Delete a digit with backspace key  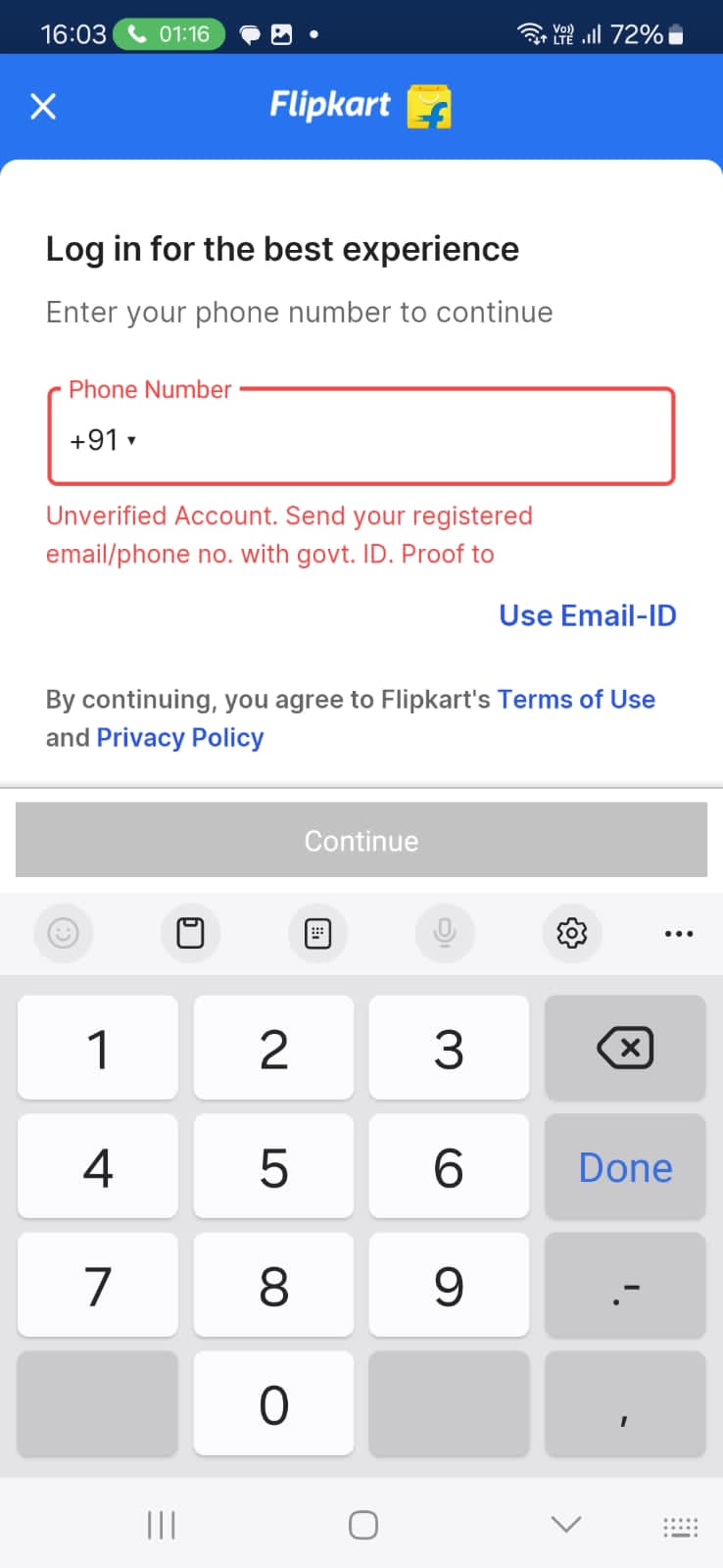tap(625, 1049)
